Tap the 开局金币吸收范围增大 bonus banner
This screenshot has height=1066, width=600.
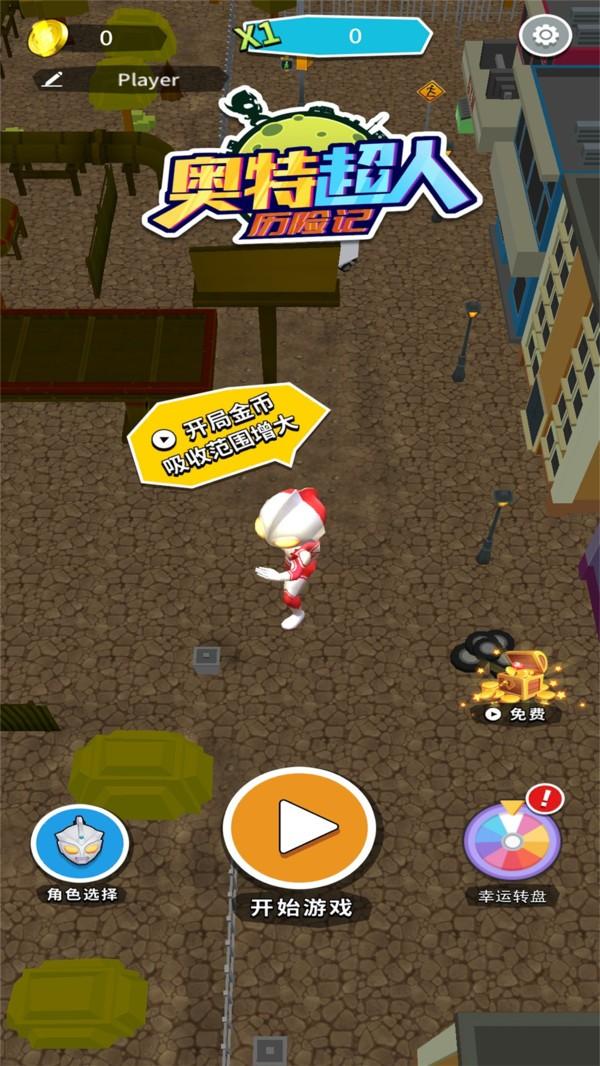point(228,433)
